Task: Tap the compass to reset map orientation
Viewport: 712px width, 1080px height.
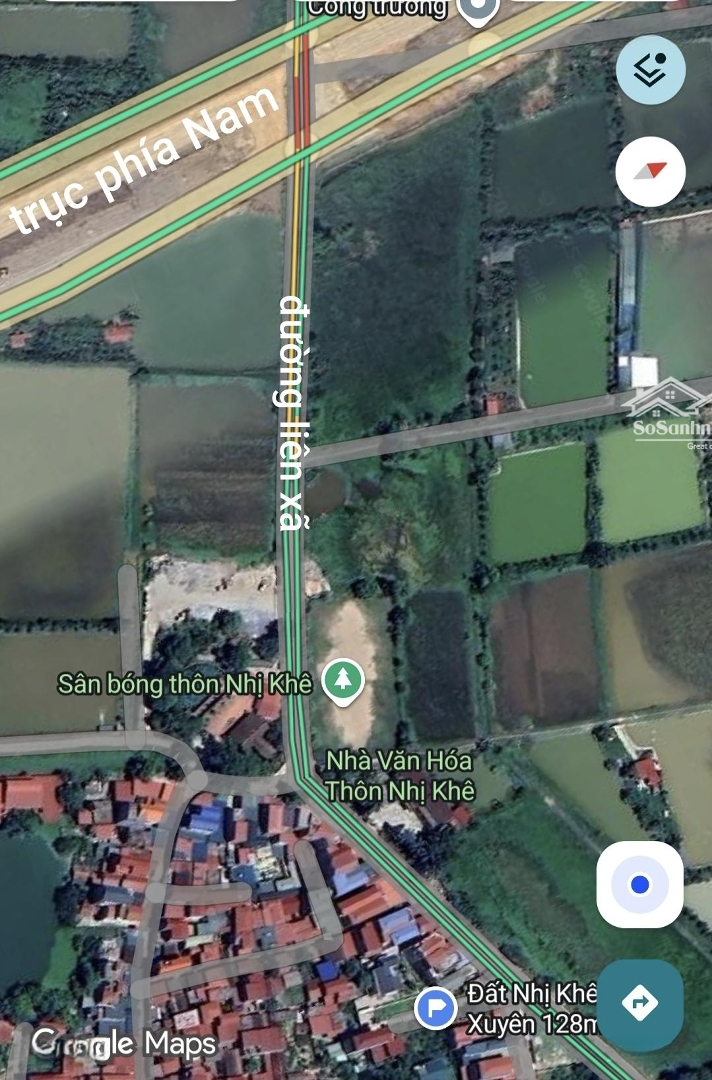Action: (x=650, y=171)
